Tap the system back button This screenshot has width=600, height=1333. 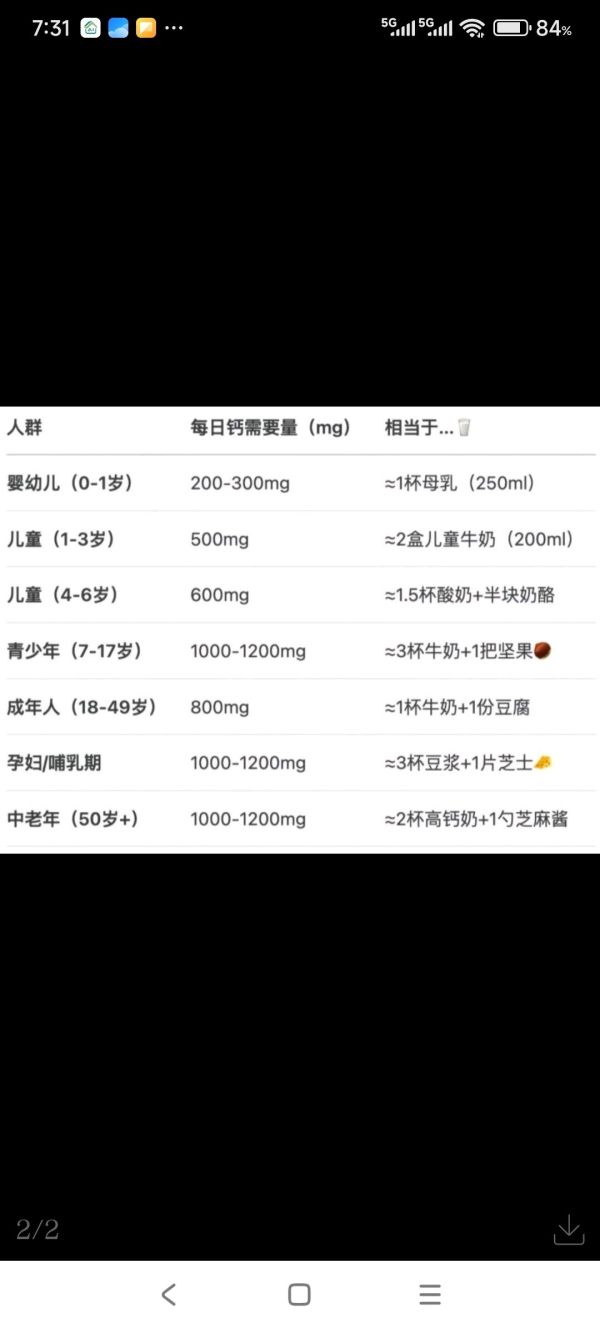(169, 1294)
